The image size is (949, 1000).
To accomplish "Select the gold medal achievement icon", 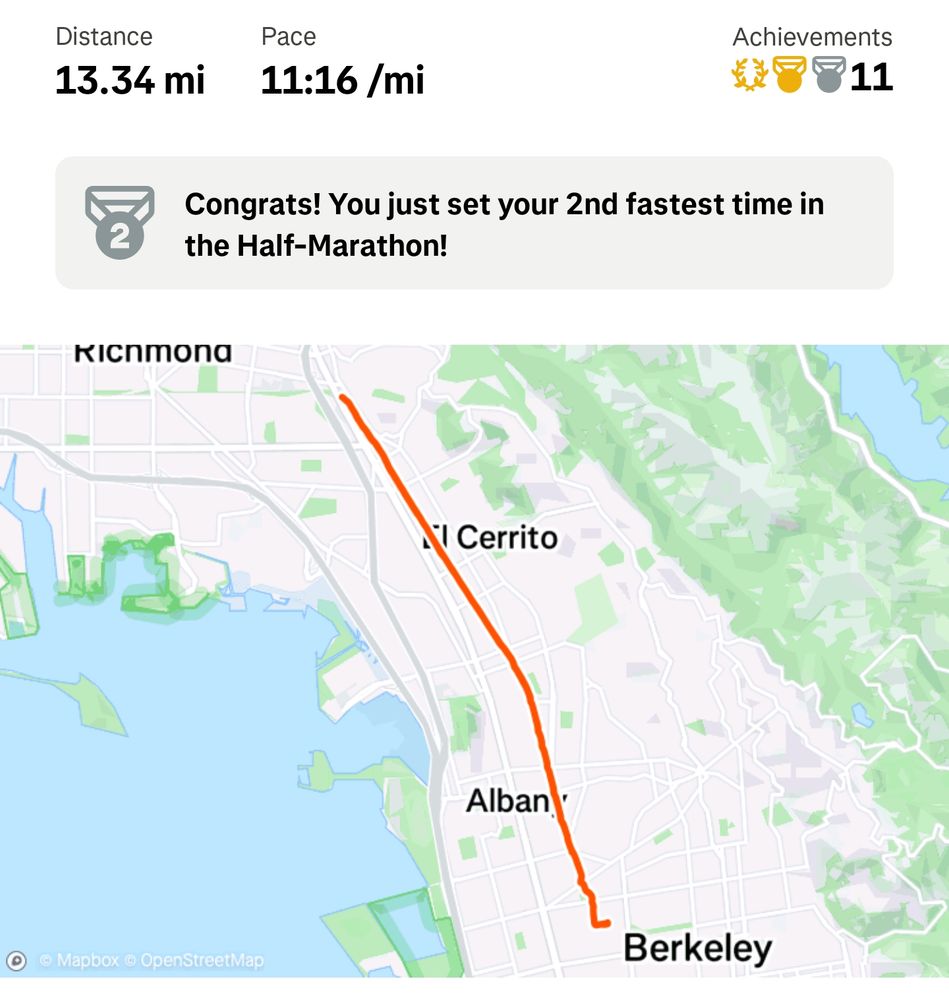I will (786, 76).
